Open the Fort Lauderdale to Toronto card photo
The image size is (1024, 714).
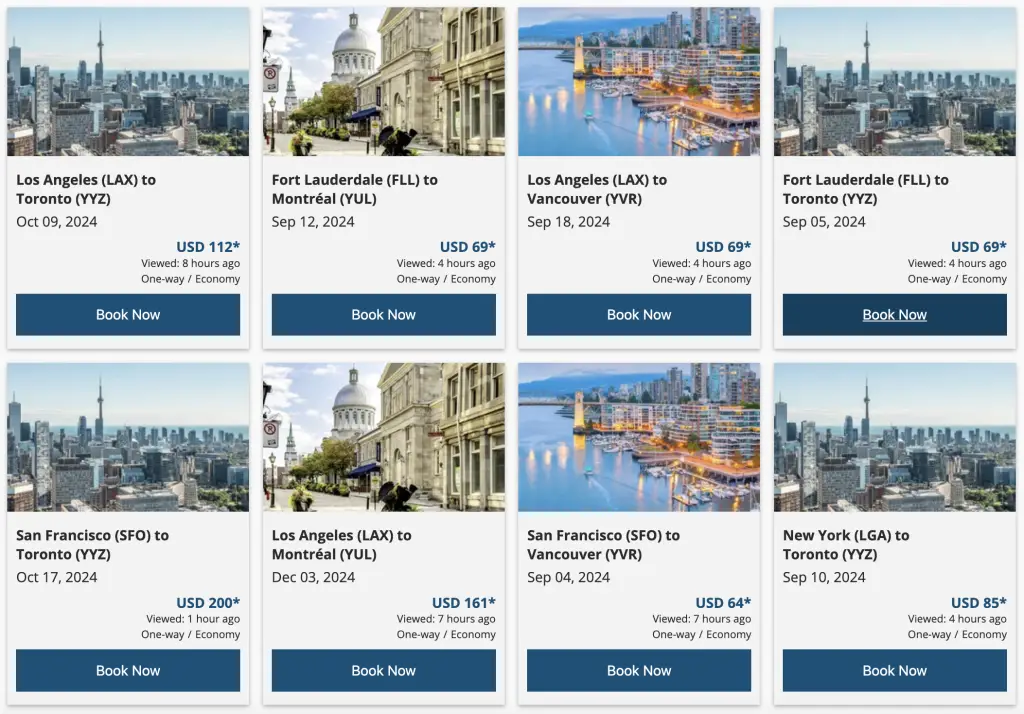tap(895, 82)
